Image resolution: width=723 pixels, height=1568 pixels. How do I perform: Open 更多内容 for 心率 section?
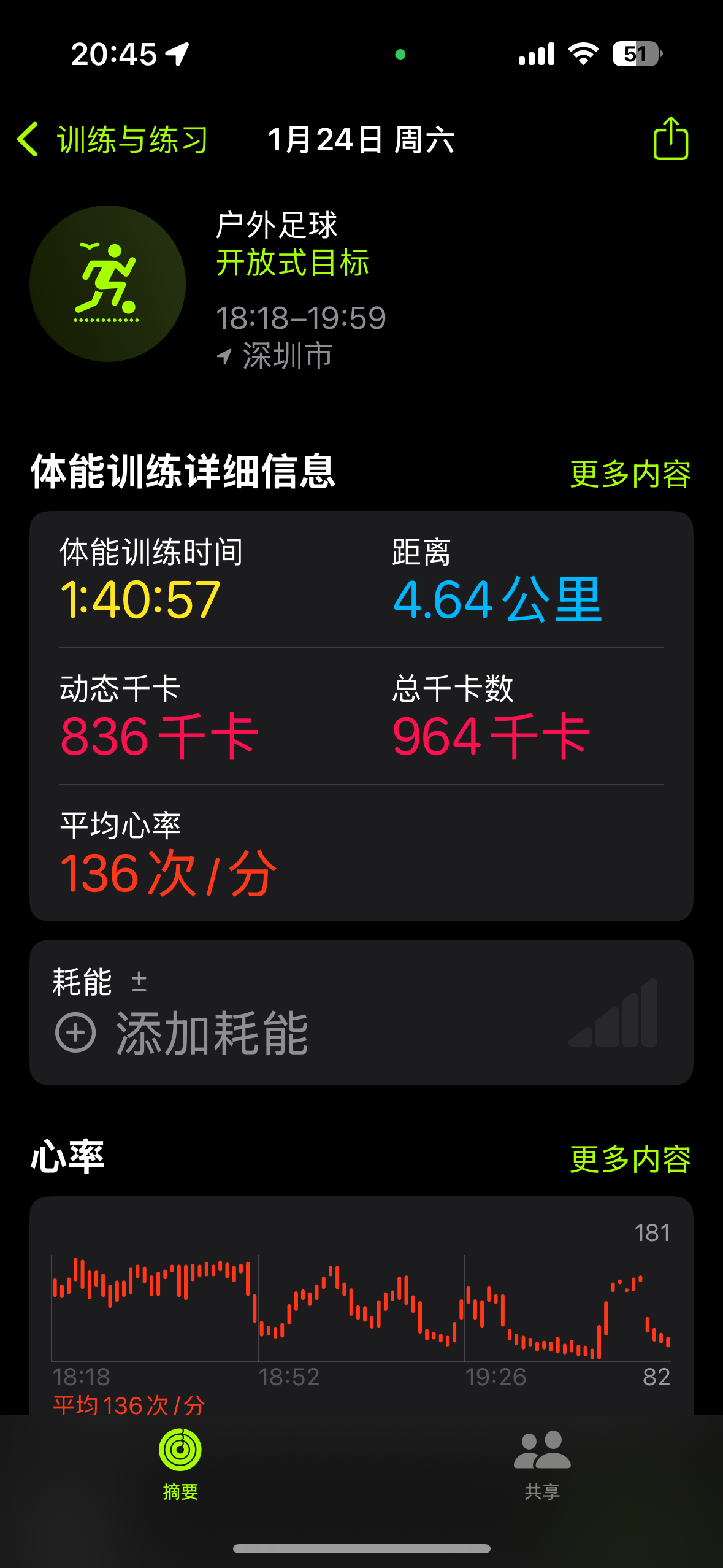click(x=630, y=1159)
